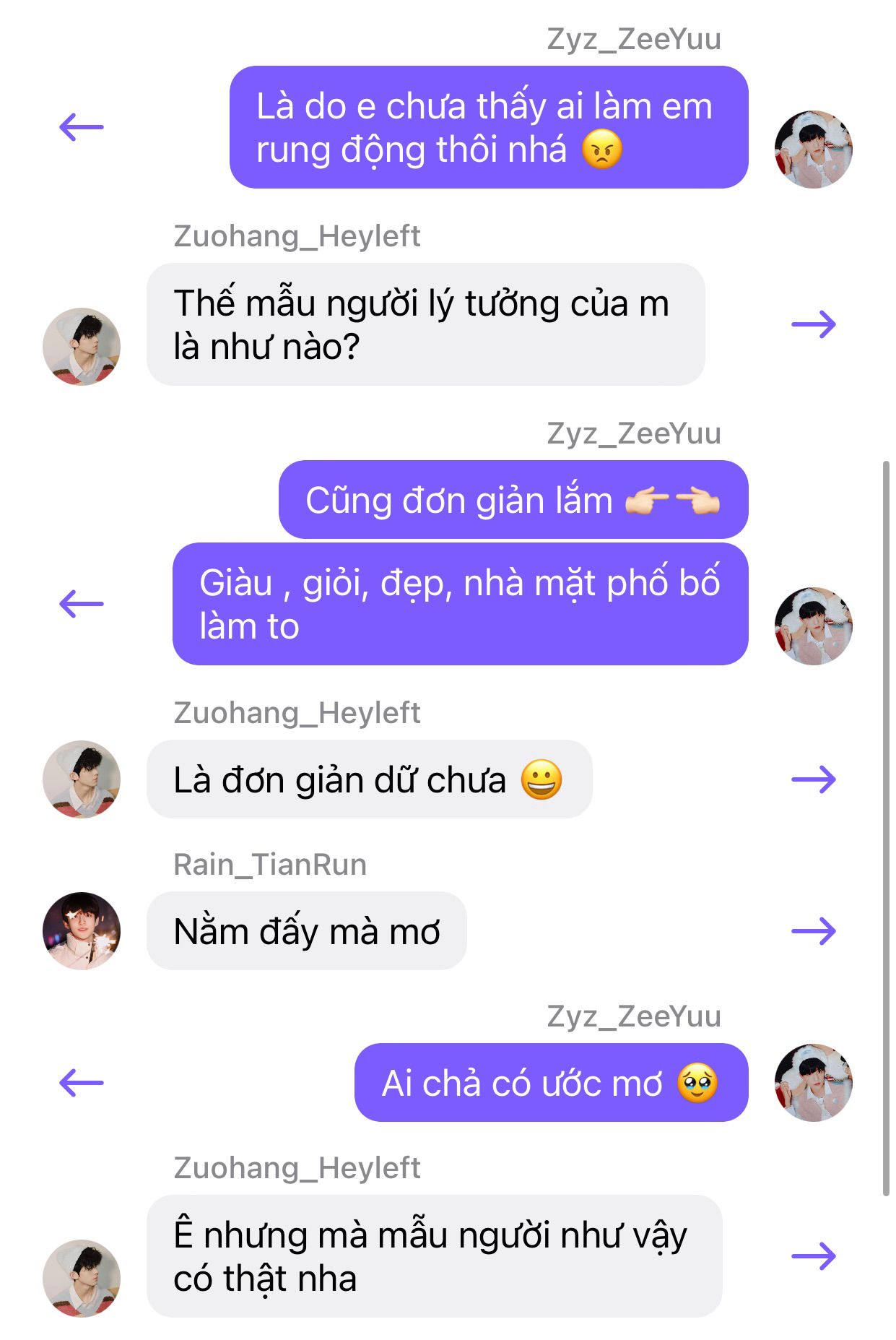The image size is (896, 1340).
Task: Tap the left arrow beside "Giàu, giỏi, đẹp" message
Action: tap(81, 604)
